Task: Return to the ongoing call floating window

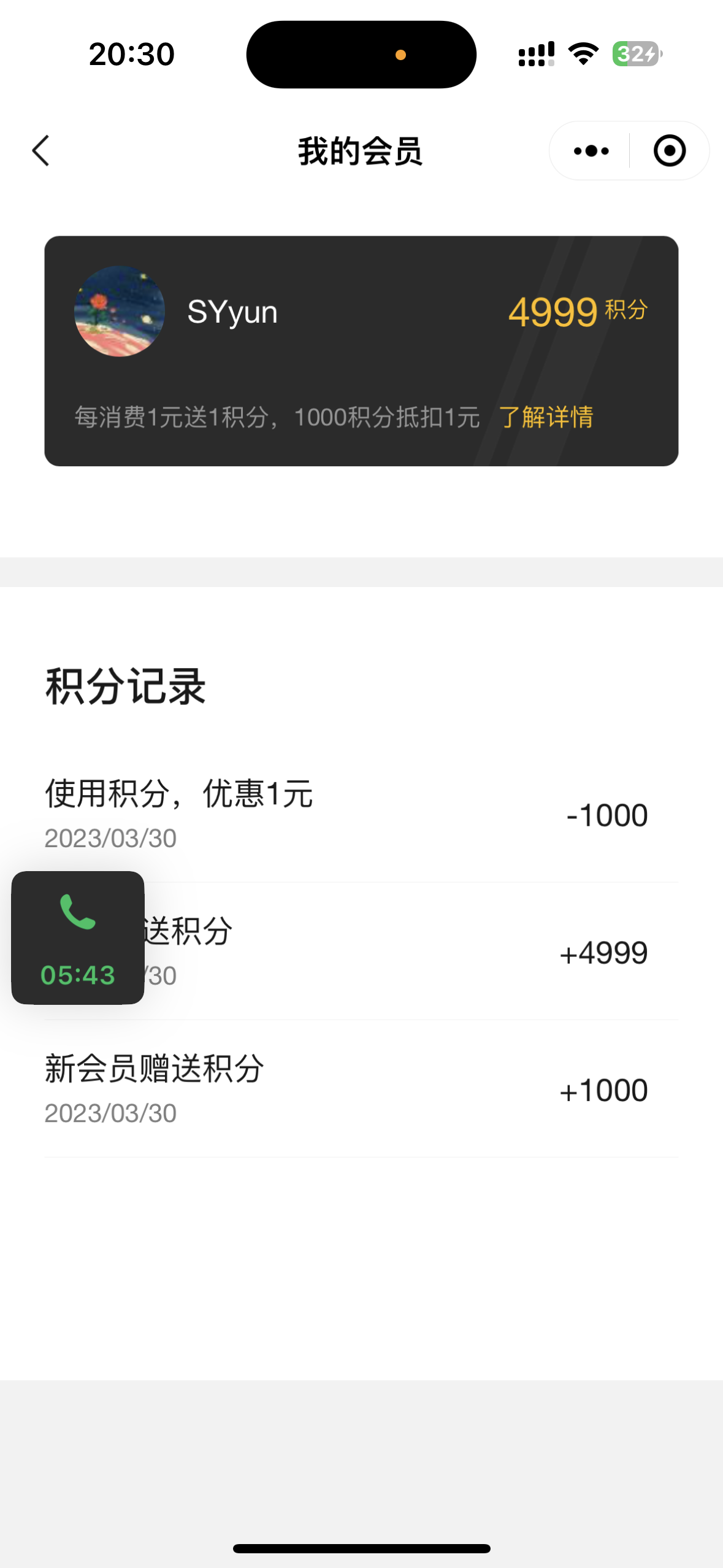Action: (x=78, y=937)
